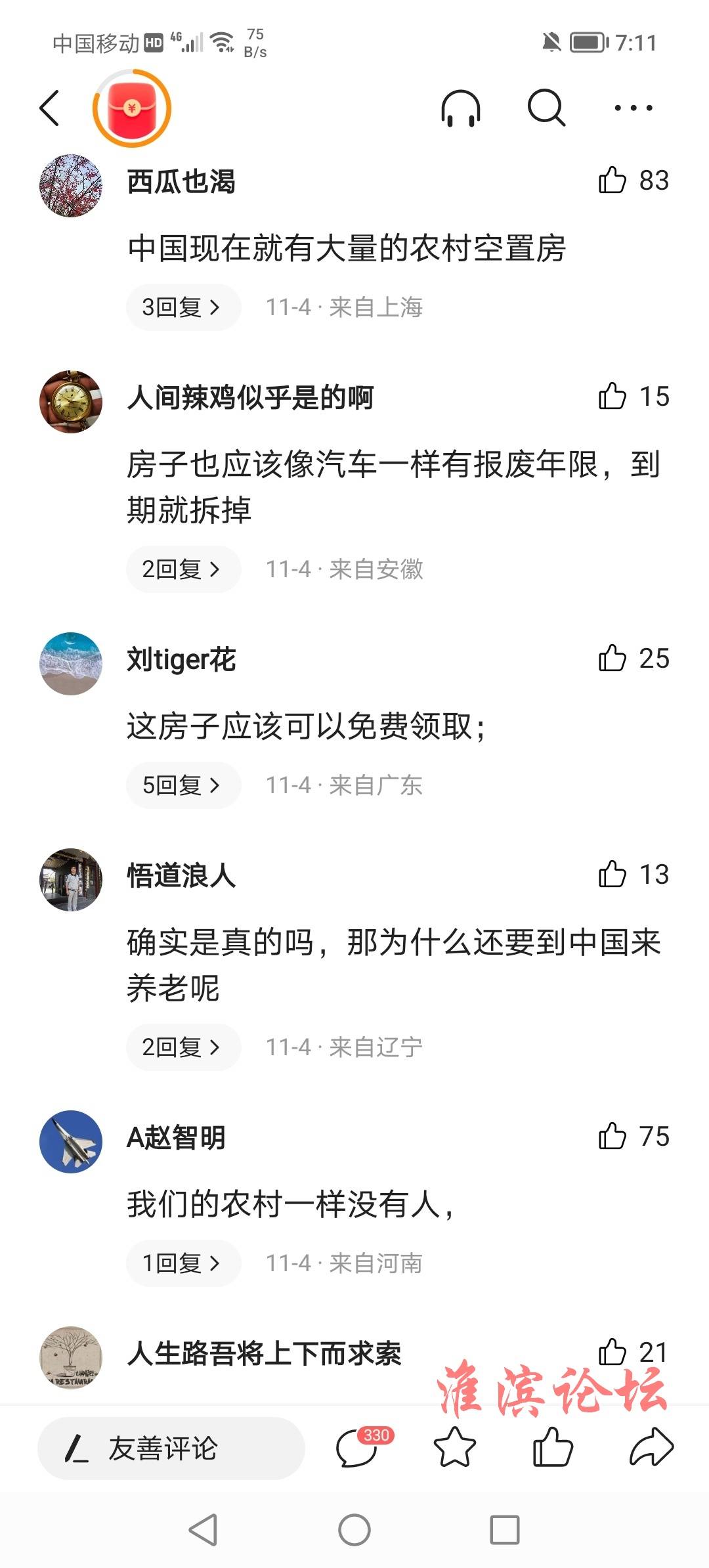The height and width of the screenshot is (1568, 709).
Task: Open the three-dot overflow menu
Action: pos(633,108)
